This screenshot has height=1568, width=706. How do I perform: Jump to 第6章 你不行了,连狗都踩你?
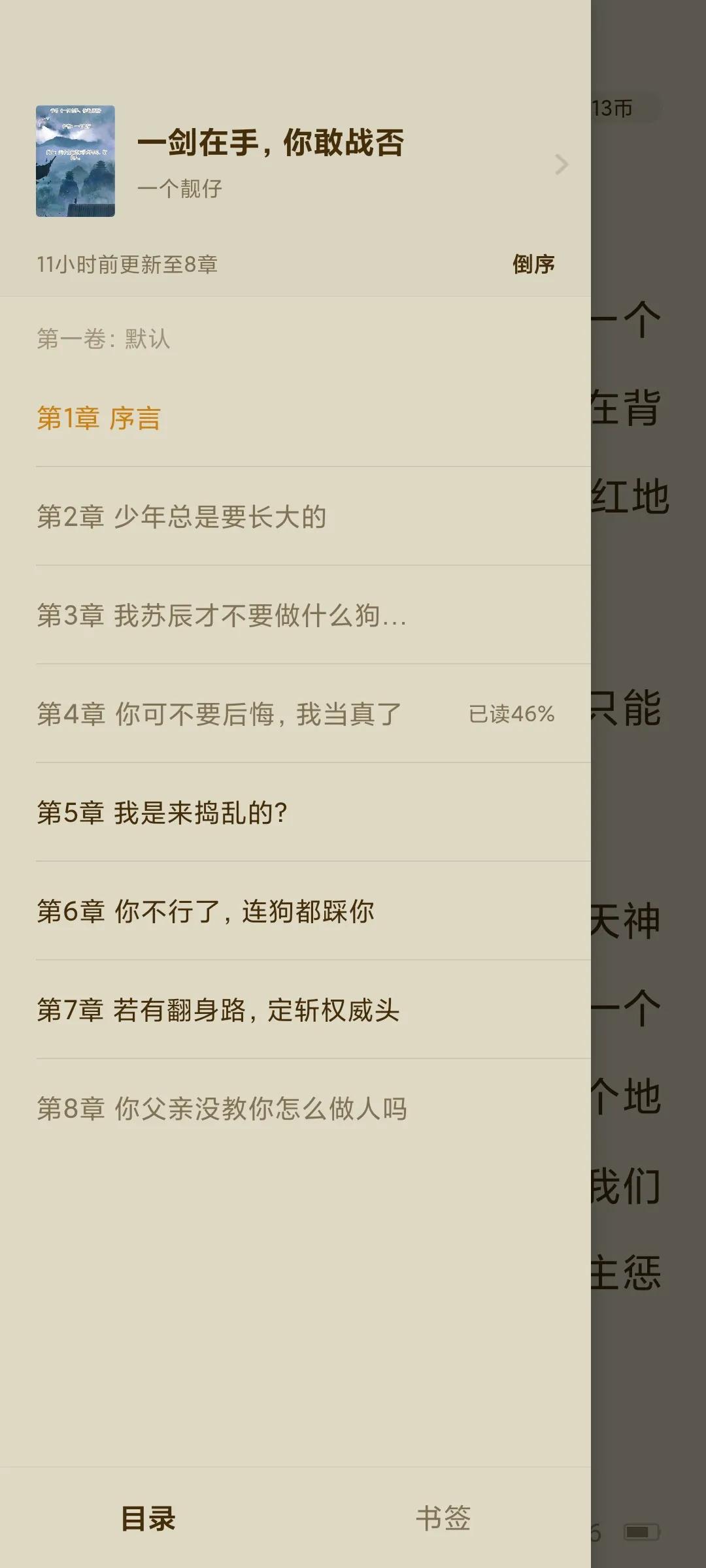[205, 911]
